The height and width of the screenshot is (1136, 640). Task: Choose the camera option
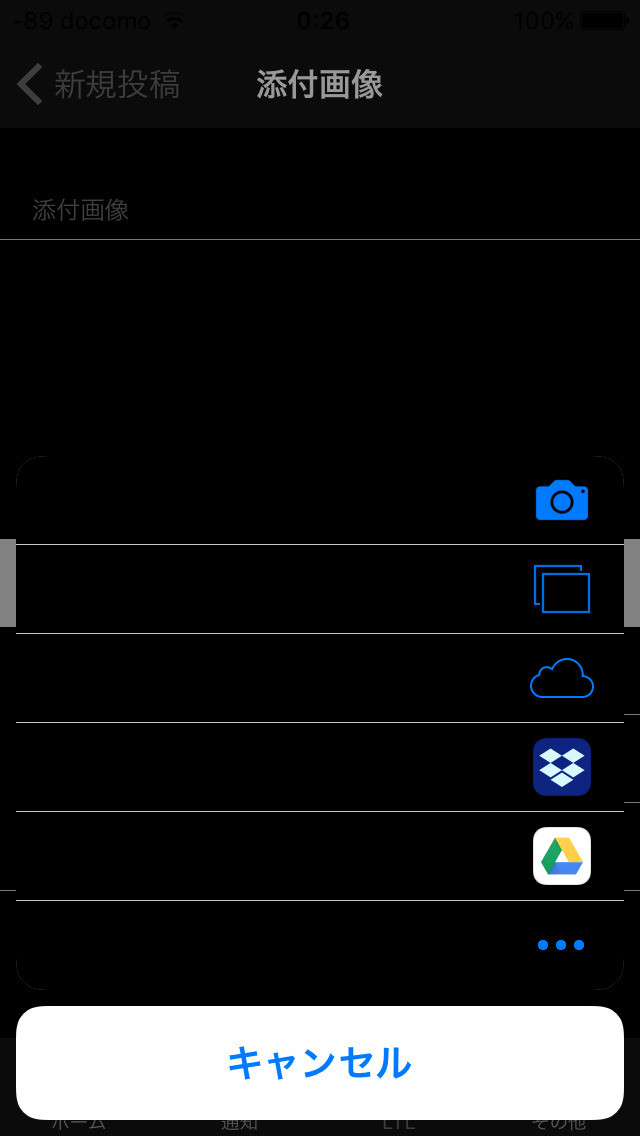point(320,500)
